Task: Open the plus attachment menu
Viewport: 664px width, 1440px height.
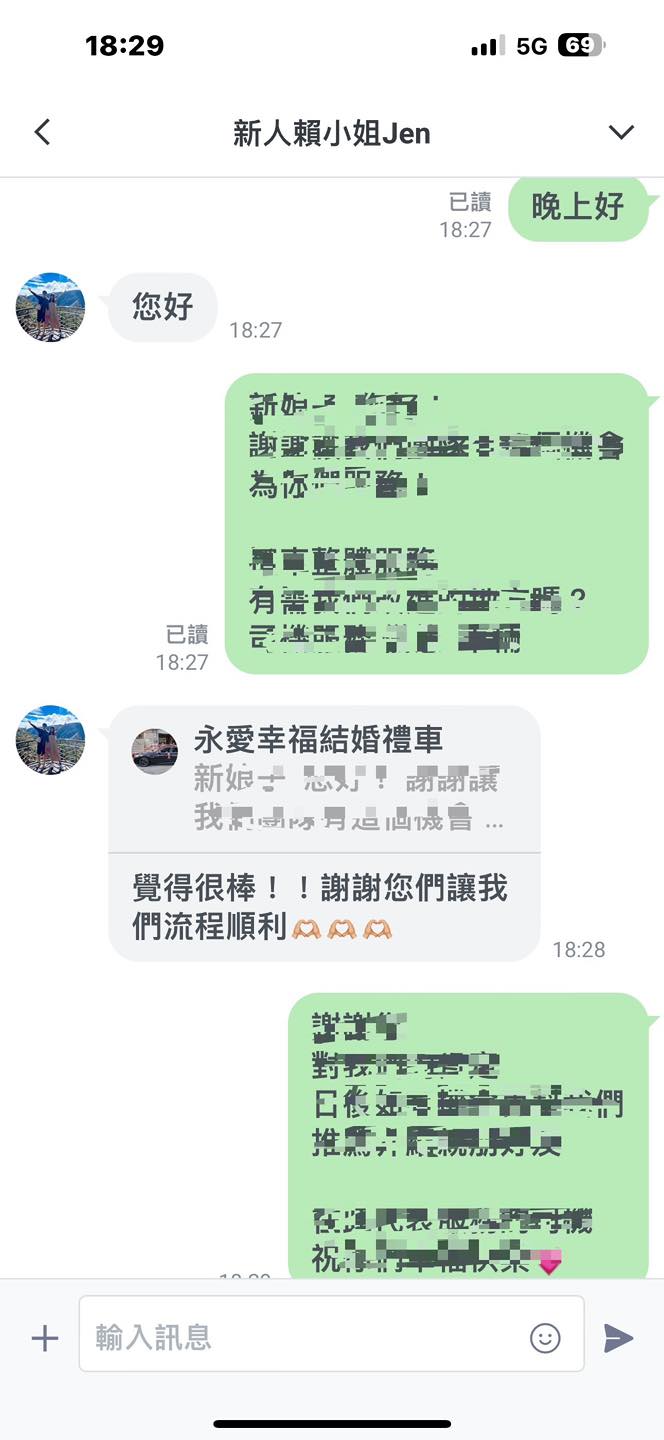Action: (45, 1338)
